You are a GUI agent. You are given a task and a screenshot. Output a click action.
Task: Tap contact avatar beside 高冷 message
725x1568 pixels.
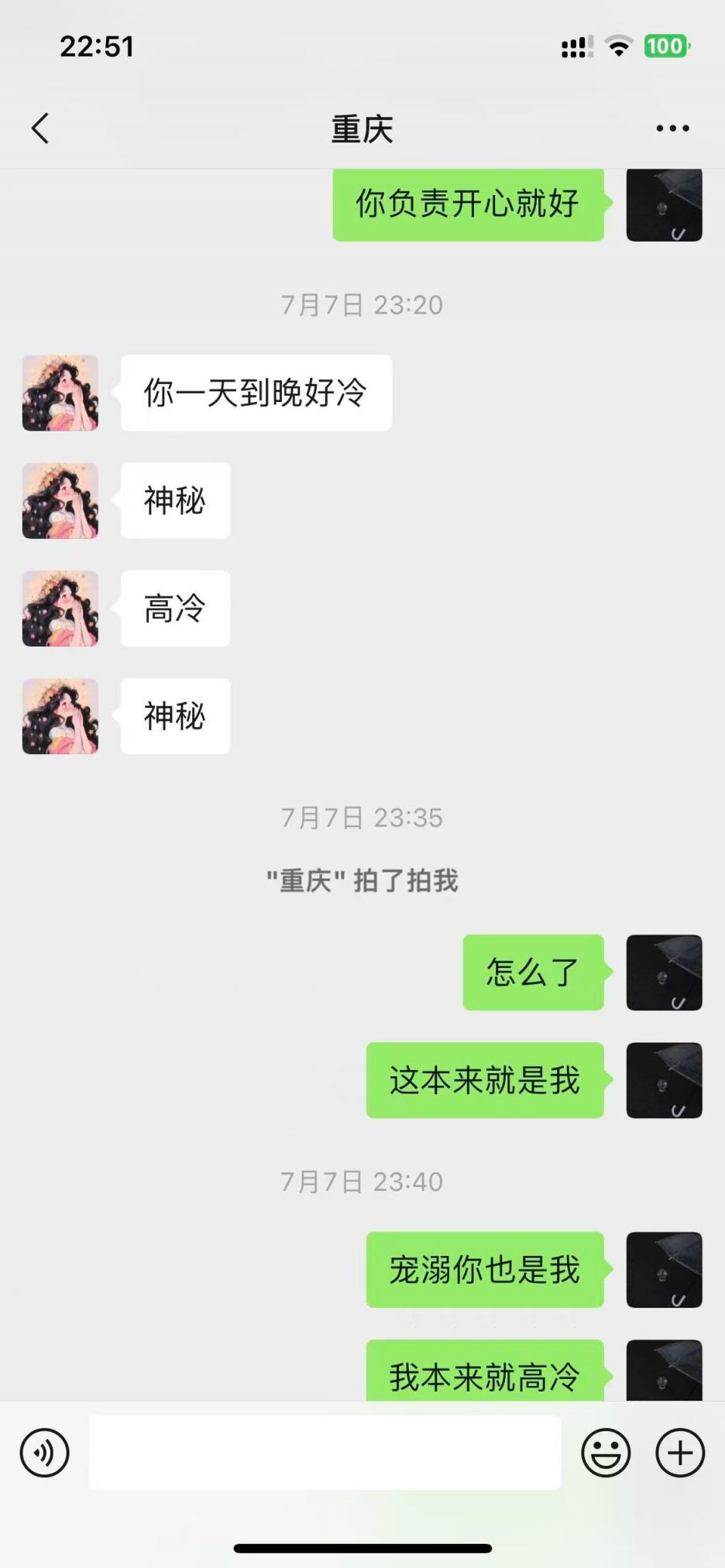click(60, 609)
